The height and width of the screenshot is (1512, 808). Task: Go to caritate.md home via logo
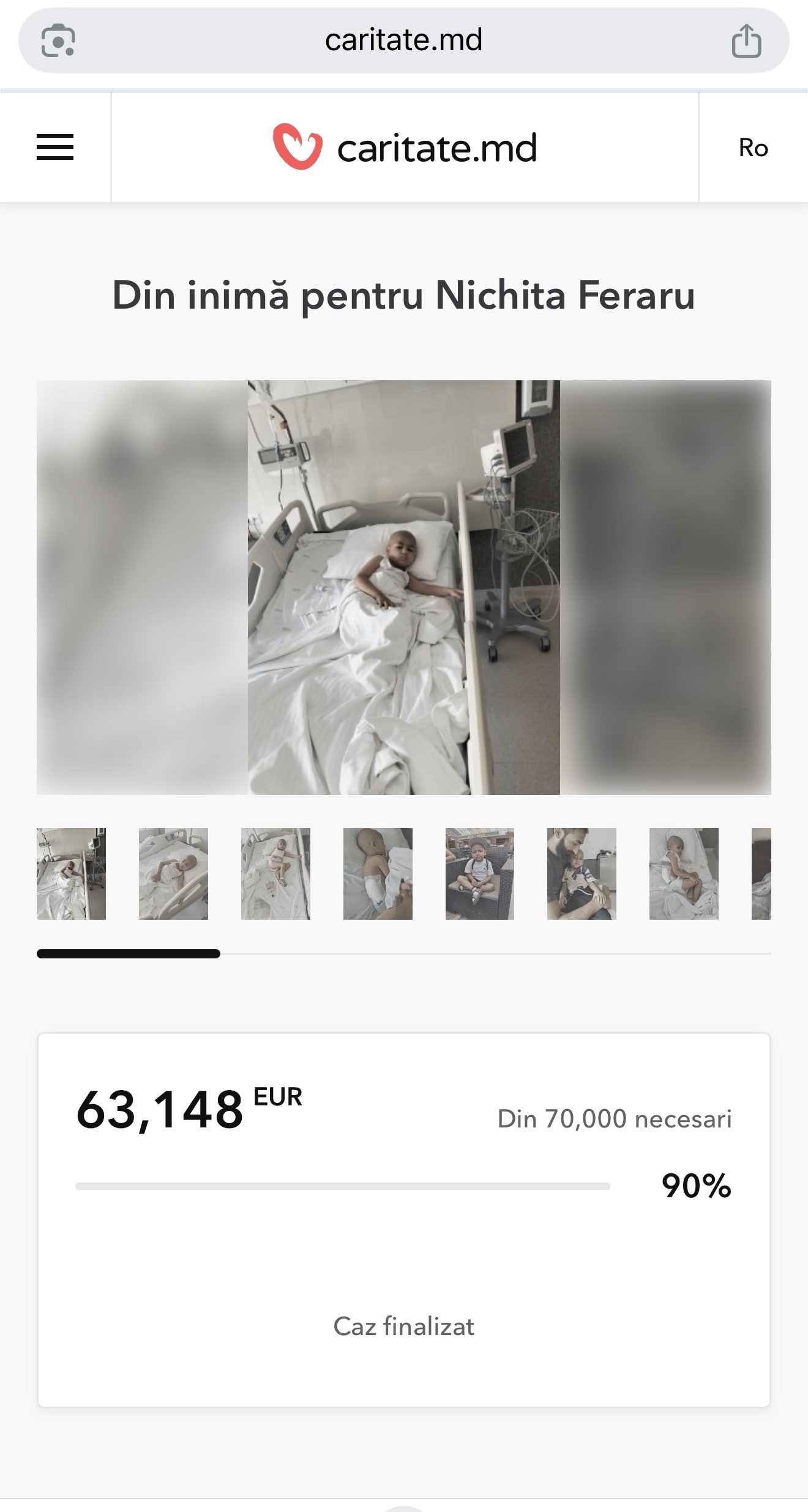[x=405, y=147]
